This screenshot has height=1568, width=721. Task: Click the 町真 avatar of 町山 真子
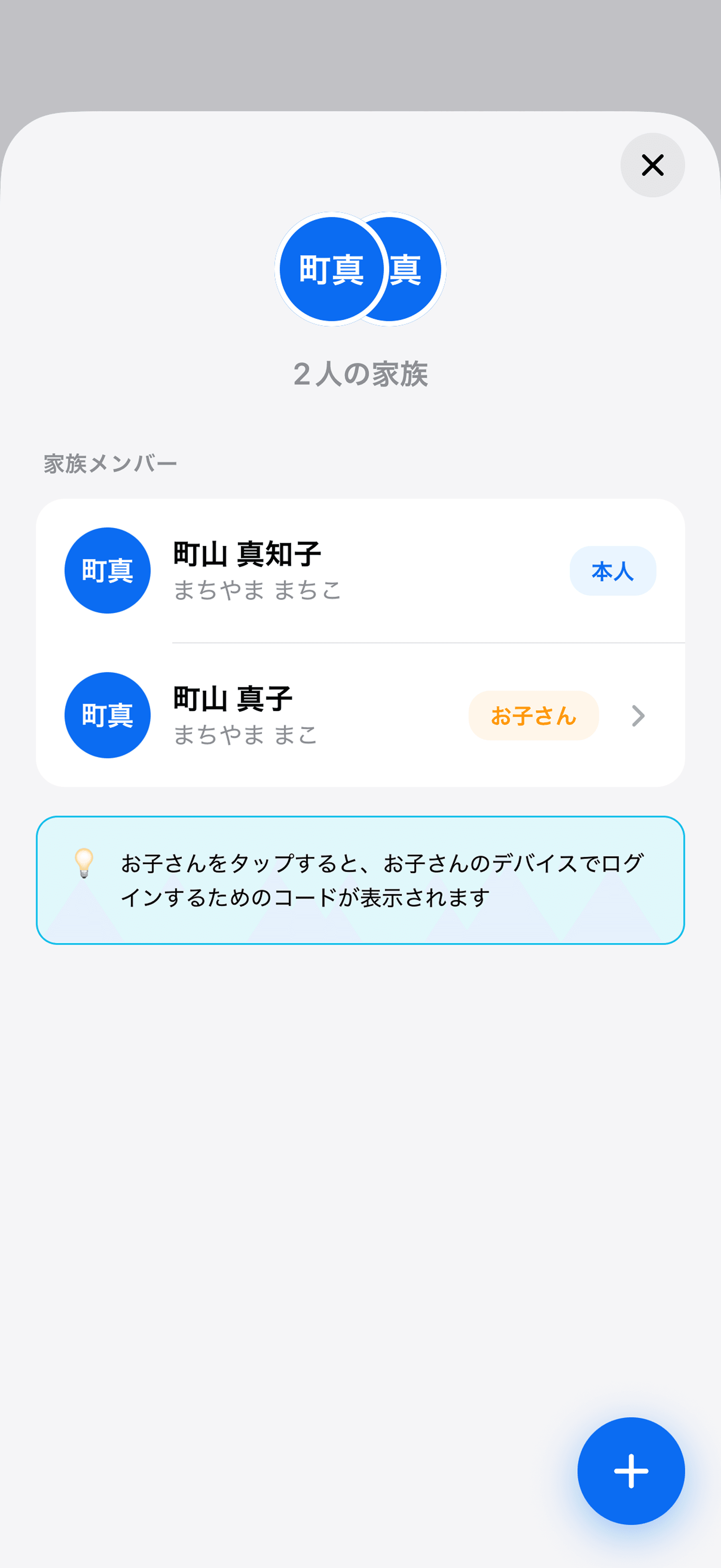point(107,715)
